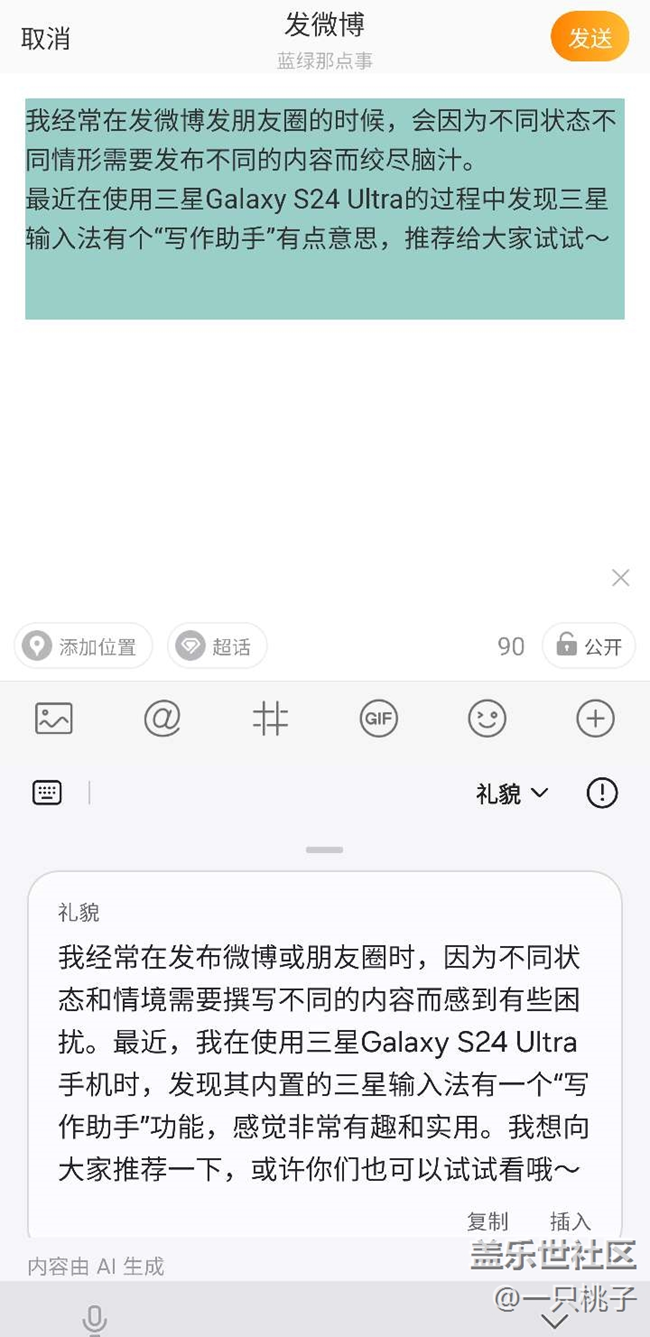Tap 取消 to cancel the post

click(x=46, y=39)
